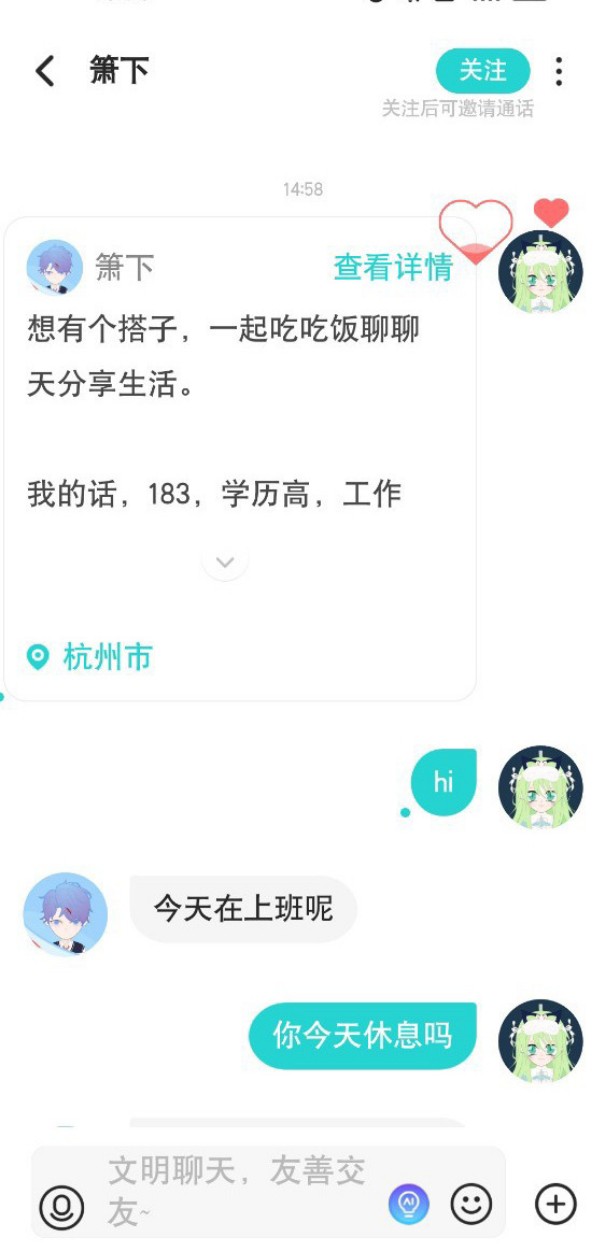Follow 箫下 with the 关注 button
Viewport: 606px width, 1252px height.
(x=483, y=70)
